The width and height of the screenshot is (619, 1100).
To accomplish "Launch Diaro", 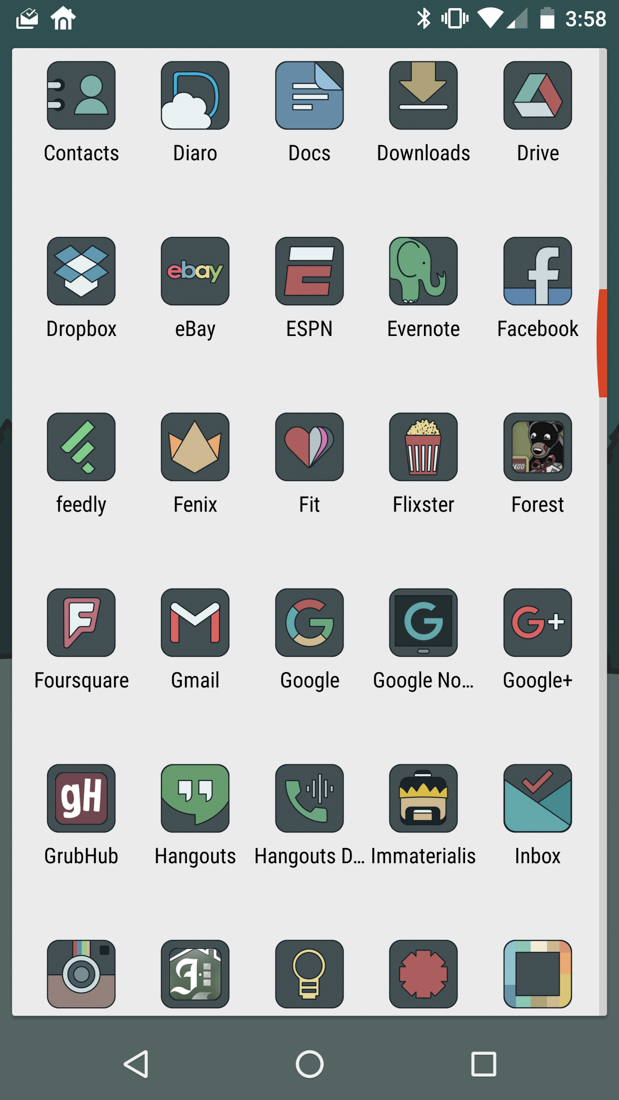I will coord(195,96).
